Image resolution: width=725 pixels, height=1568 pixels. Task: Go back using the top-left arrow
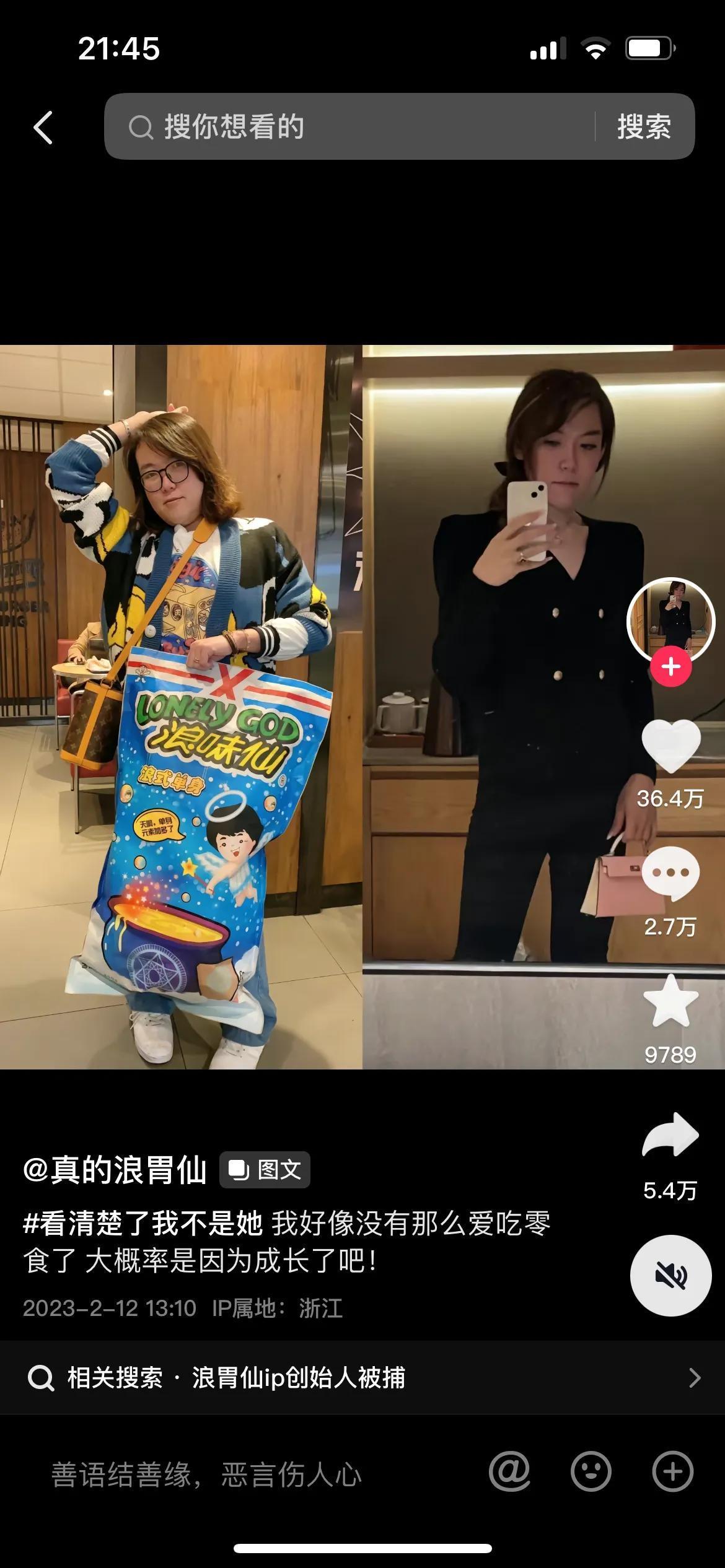43,128
